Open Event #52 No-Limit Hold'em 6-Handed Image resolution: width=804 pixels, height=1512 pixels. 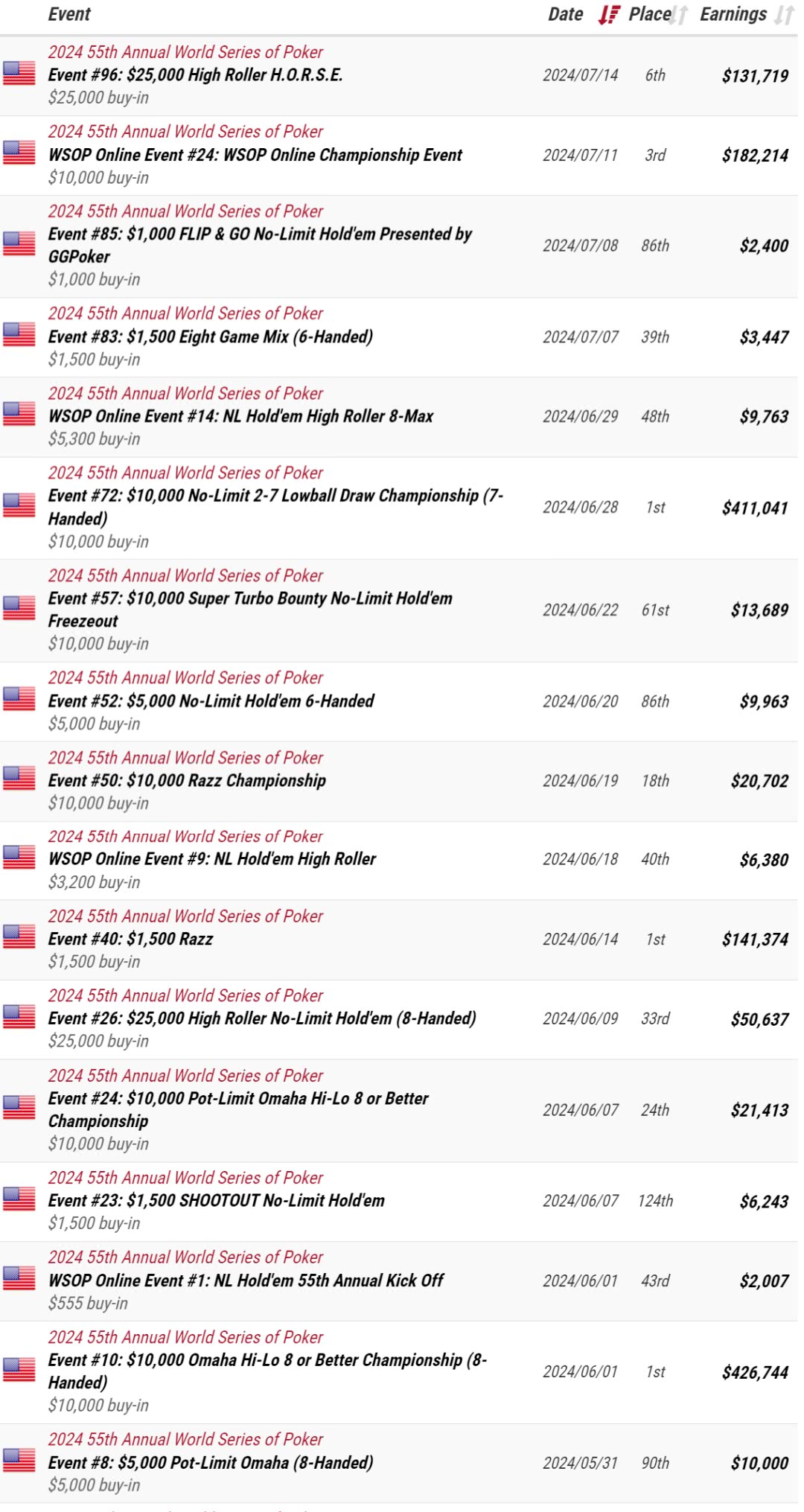pyautogui.click(x=211, y=701)
